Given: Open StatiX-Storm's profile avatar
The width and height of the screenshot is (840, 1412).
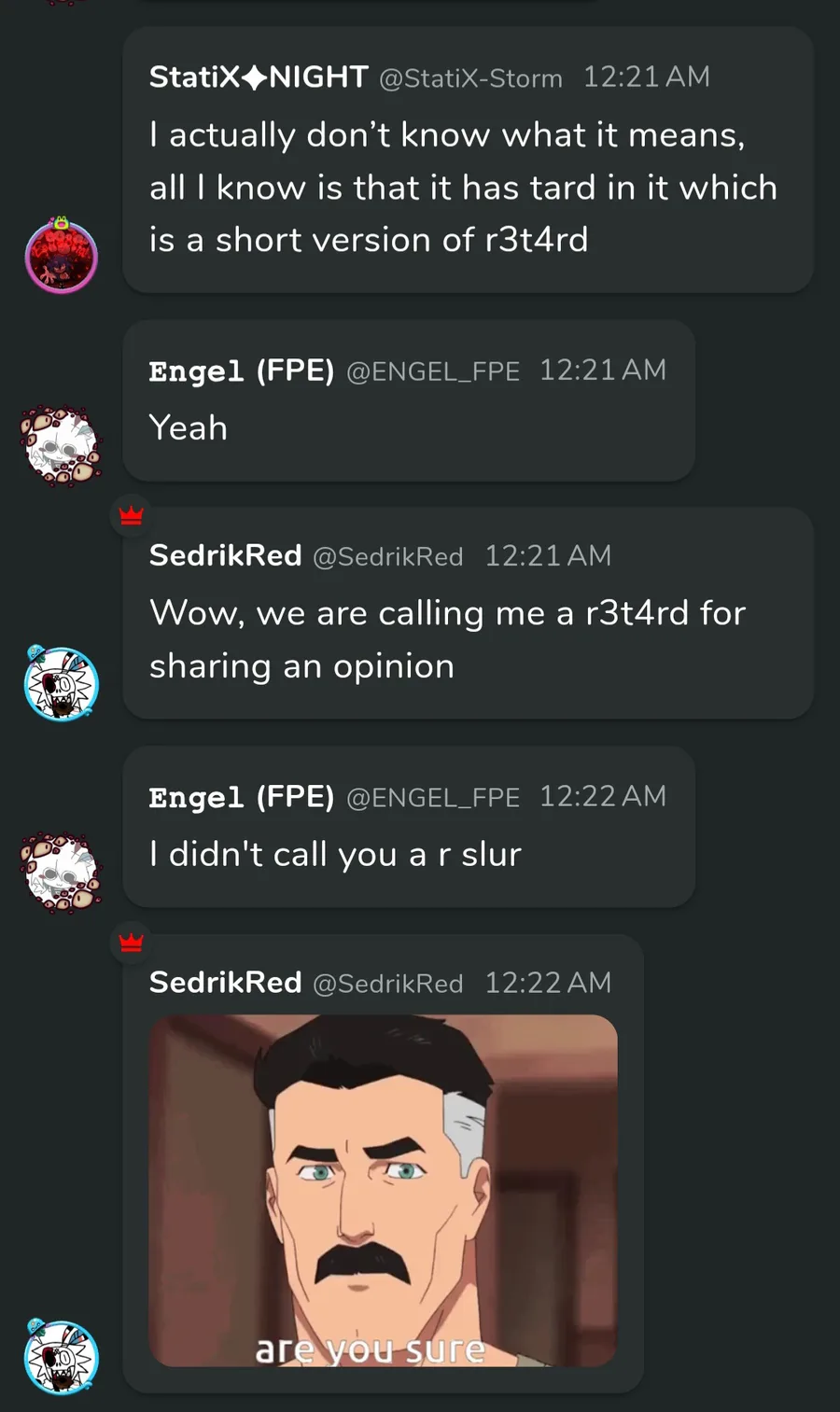Looking at the screenshot, I should coord(62,255).
